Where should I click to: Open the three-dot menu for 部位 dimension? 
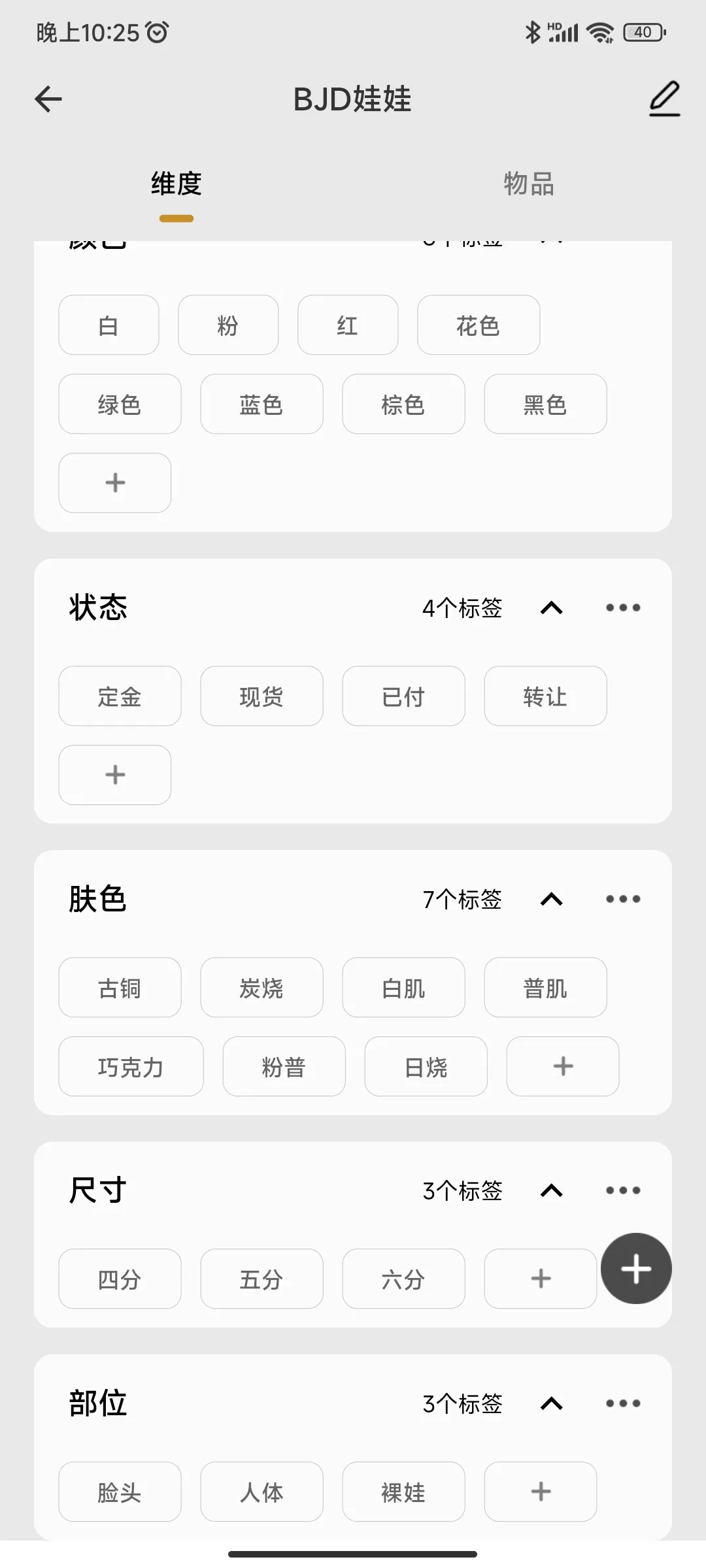point(622,1403)
